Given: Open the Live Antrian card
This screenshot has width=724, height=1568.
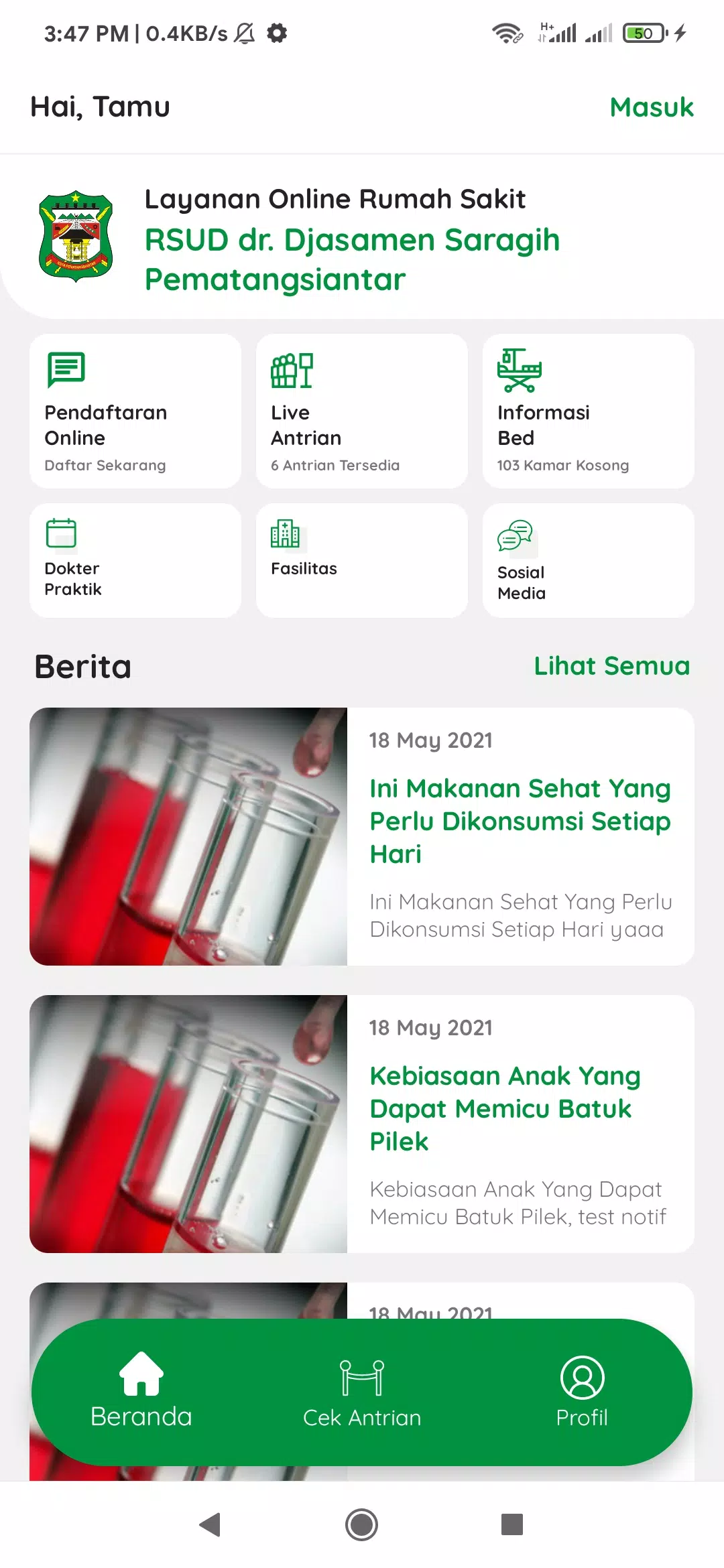Looking at the screenshot, I should pyautogui.click(x=361, y=411).
